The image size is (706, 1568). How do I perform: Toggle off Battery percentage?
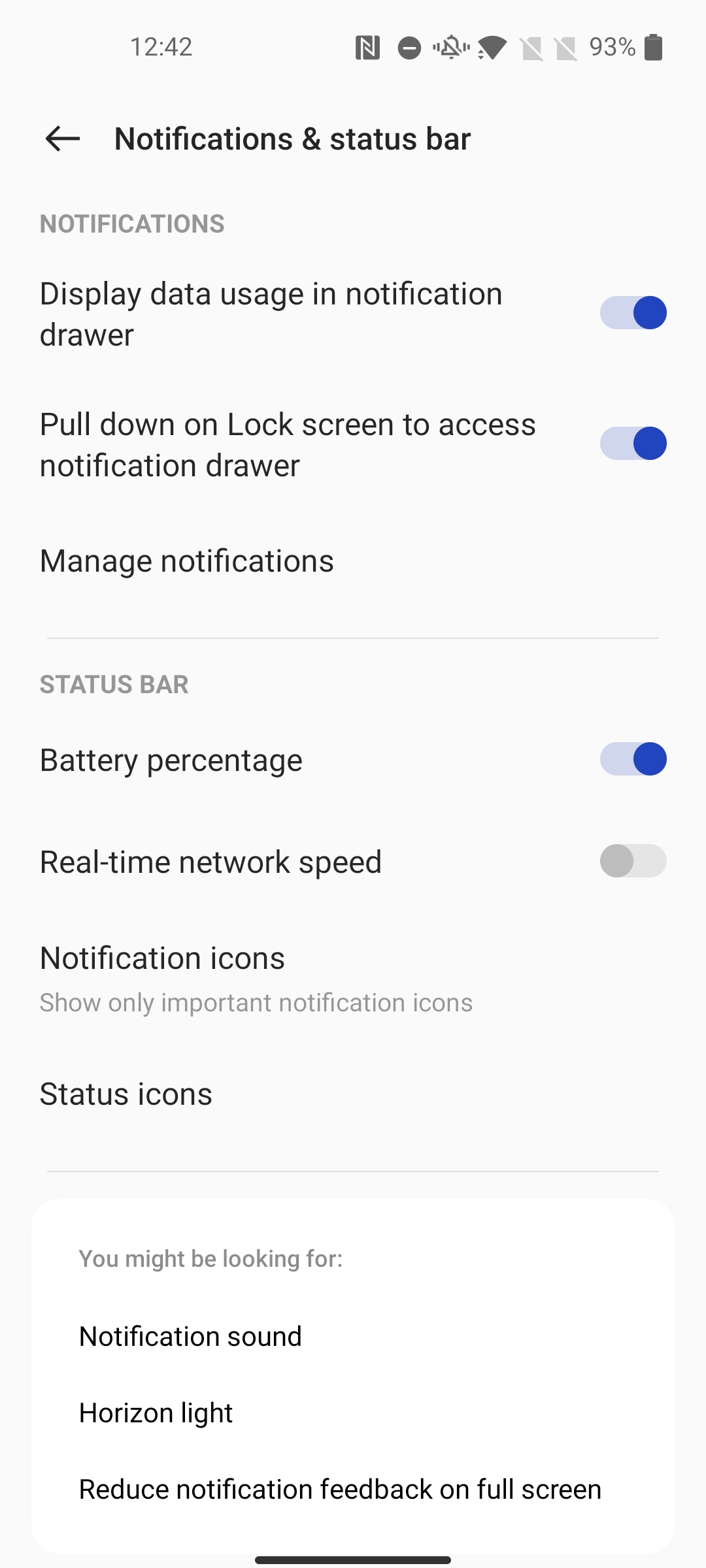point(633,759)
